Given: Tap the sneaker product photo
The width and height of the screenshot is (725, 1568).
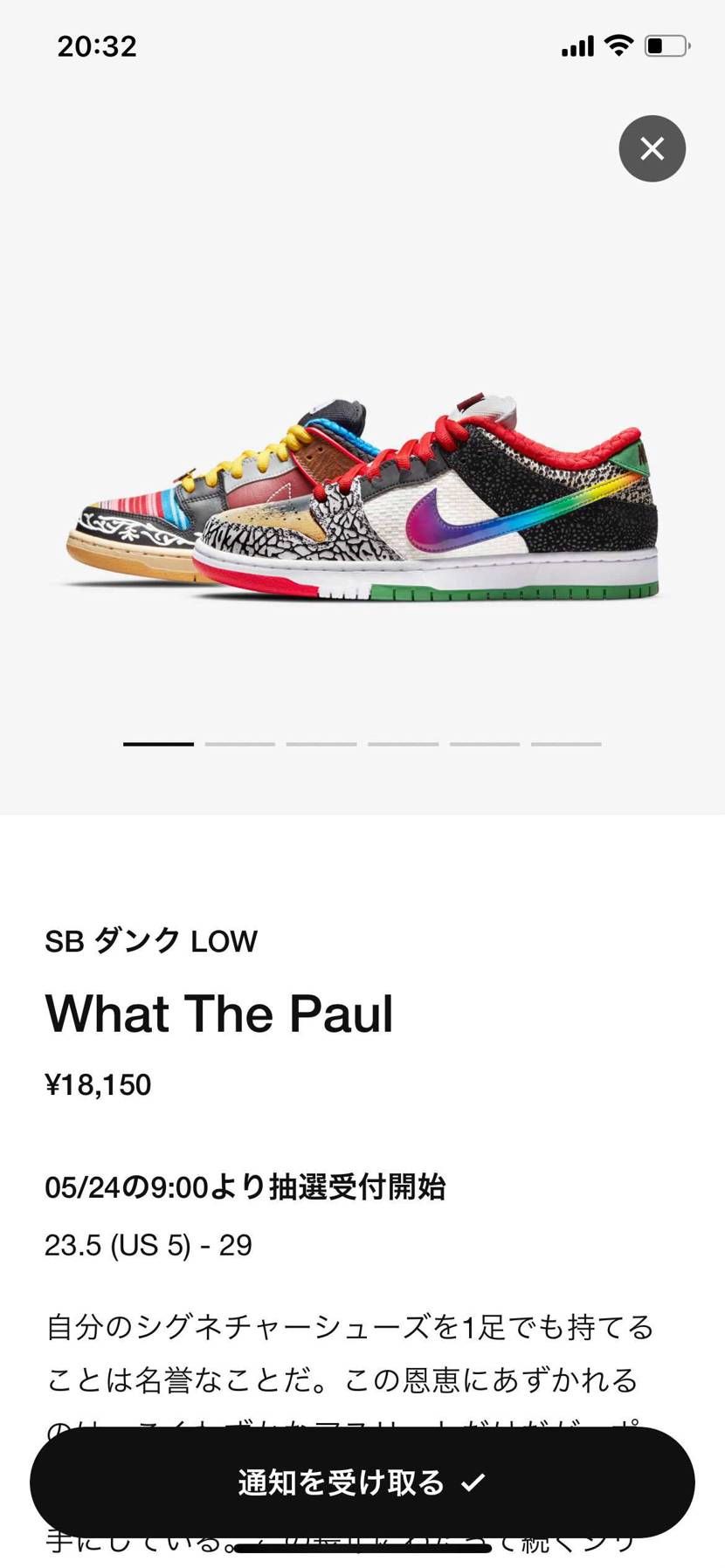Looking at the screenshot, I should tap(362, 498).
